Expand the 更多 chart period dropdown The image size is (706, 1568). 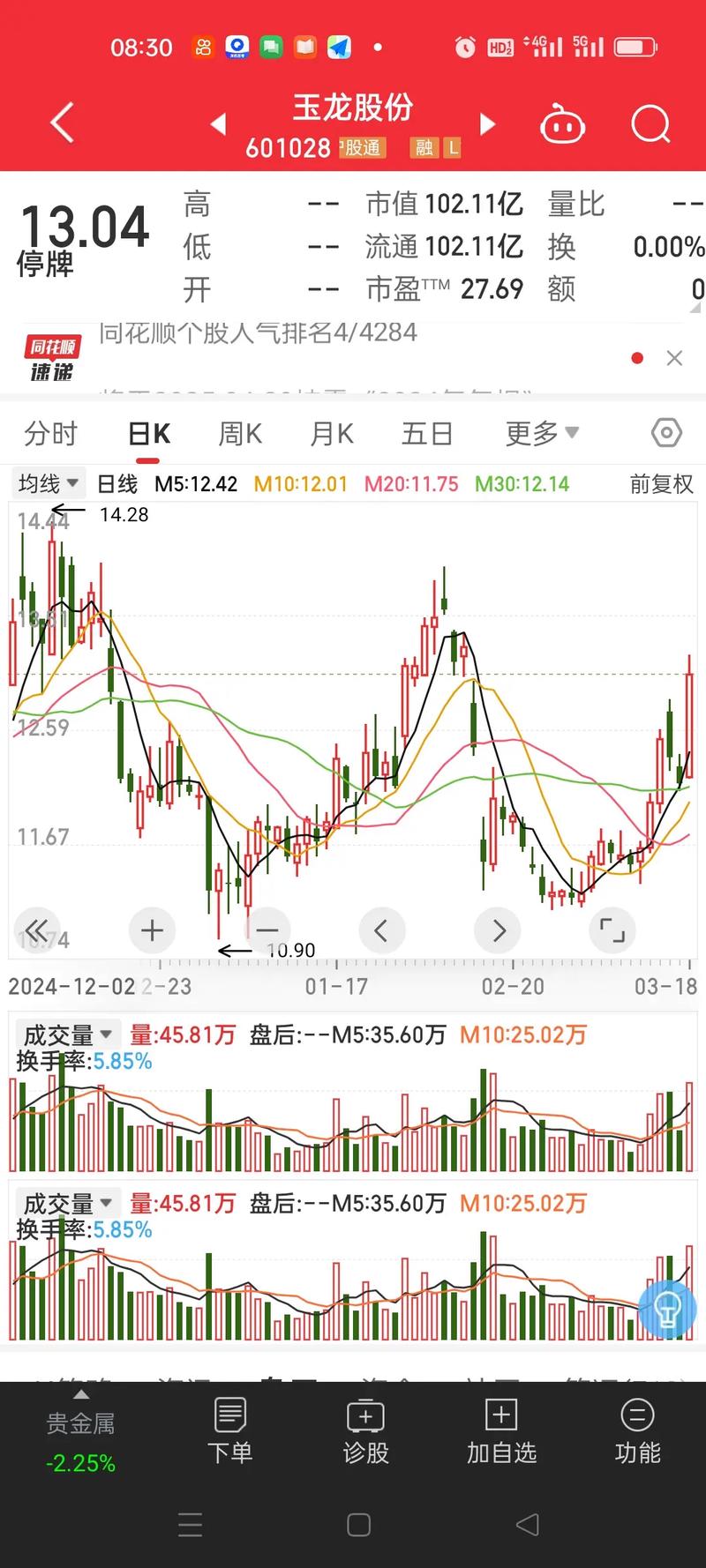[540, 433]
